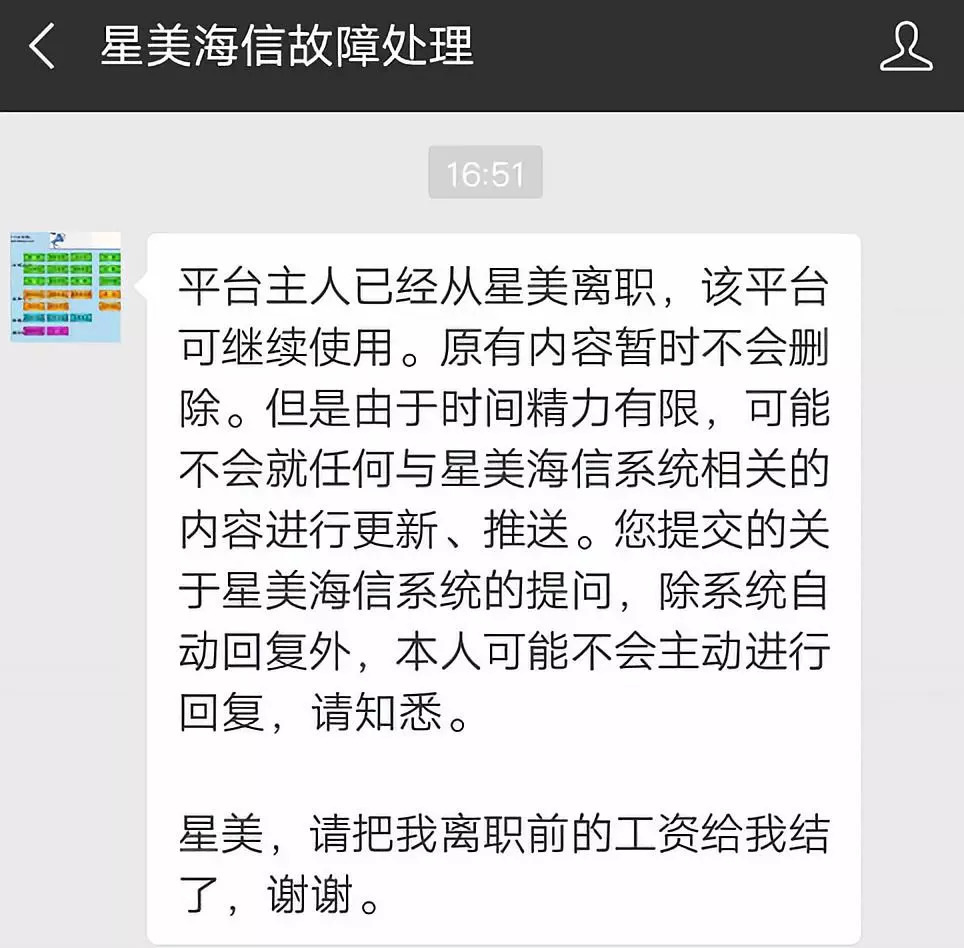Open the account profile icon
Viewport: 964px width, 948px height.
point(905,47)
